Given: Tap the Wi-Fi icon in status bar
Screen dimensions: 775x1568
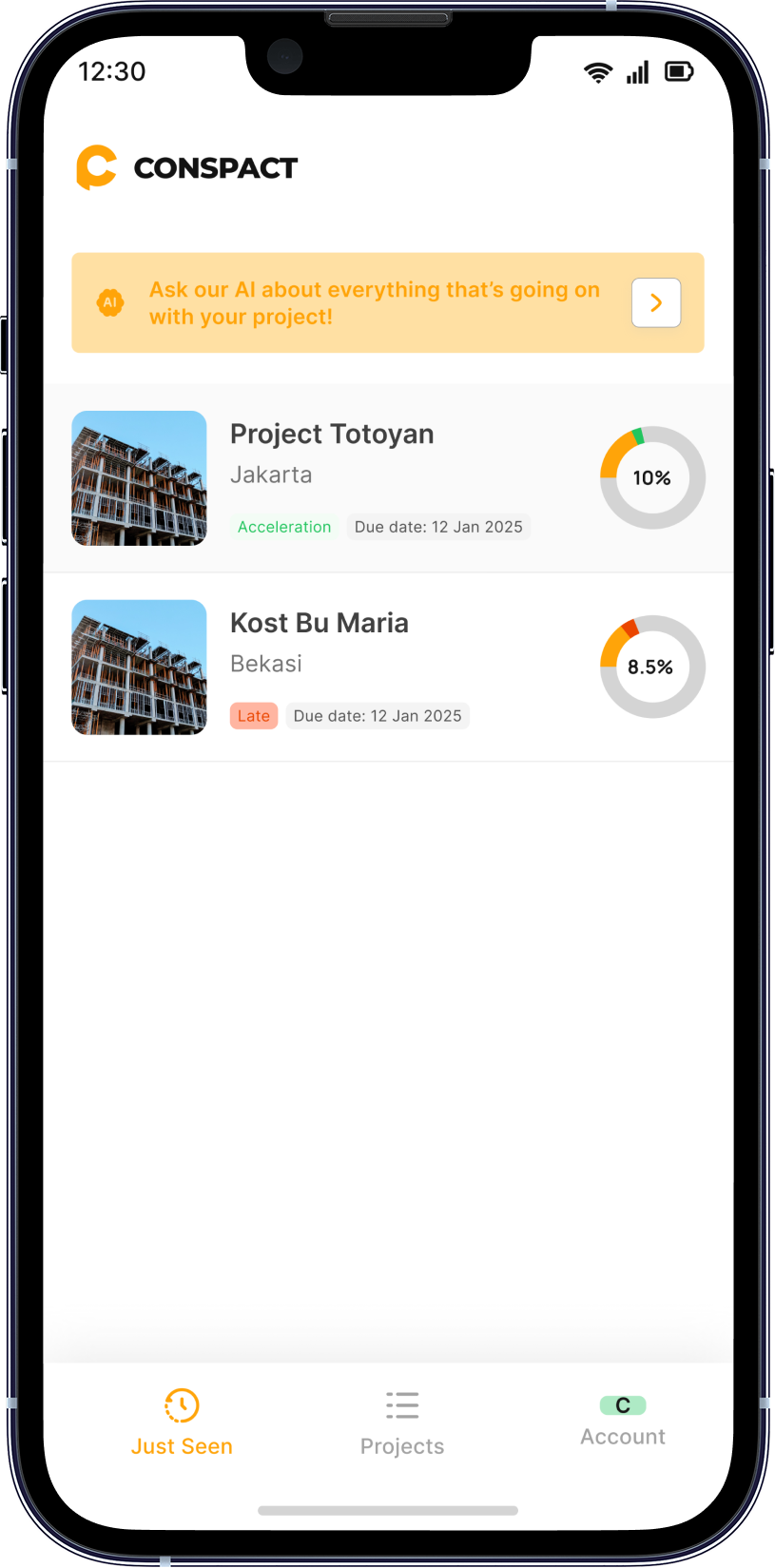Looking at the screenshot, I should coord(598,71).
